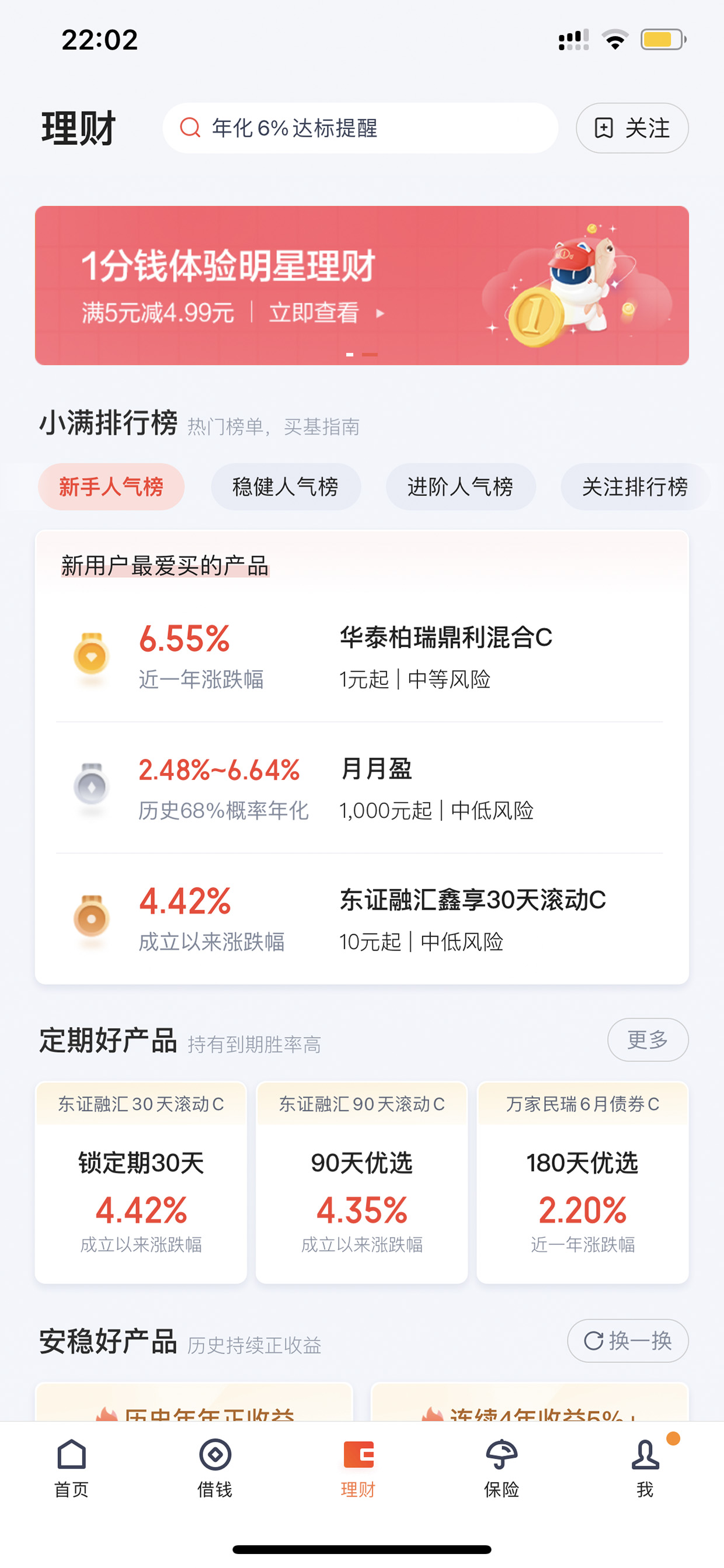Open the 90天优选 product card

click(362, 1182)
